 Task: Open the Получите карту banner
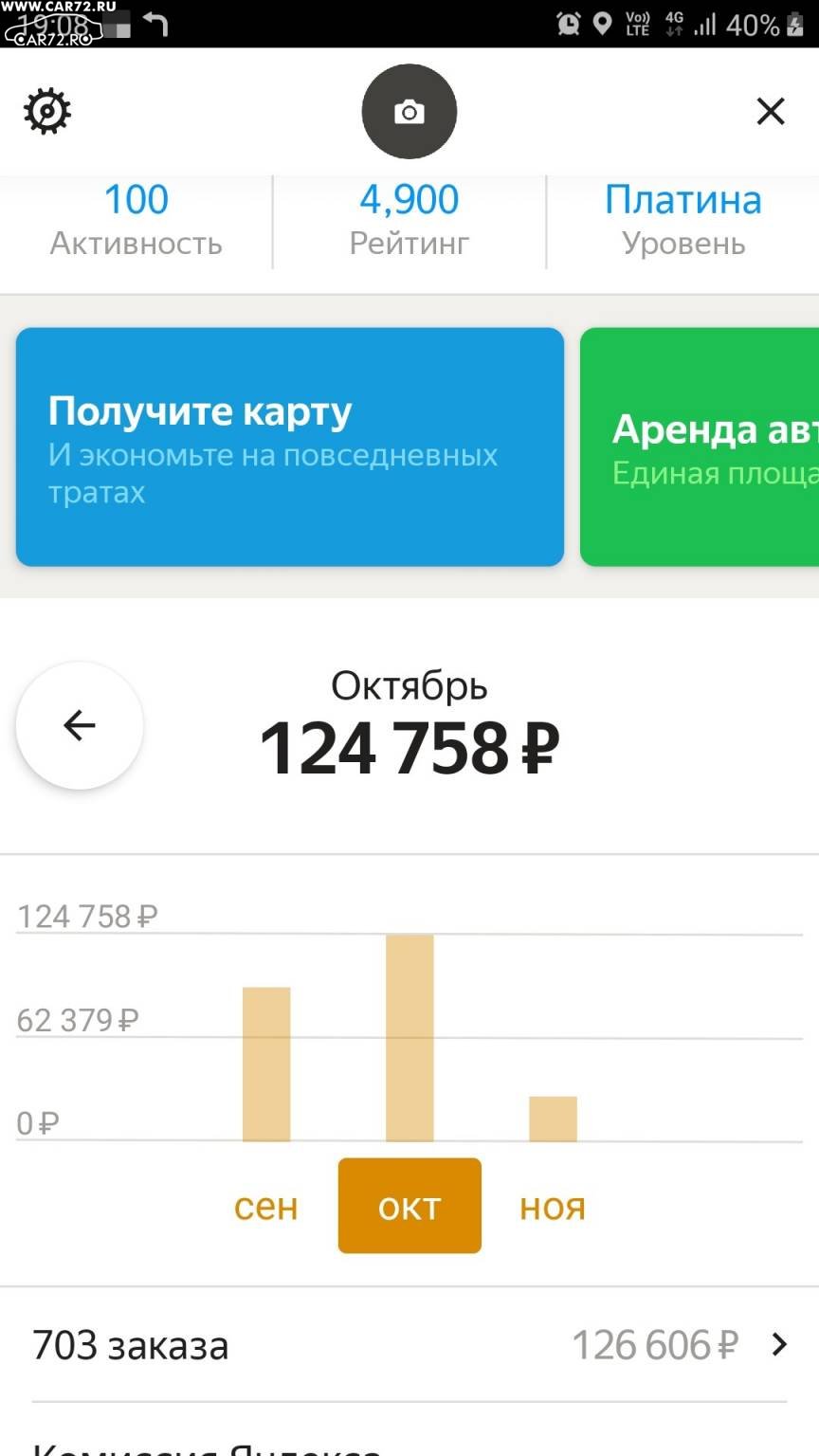pos(290,447)
